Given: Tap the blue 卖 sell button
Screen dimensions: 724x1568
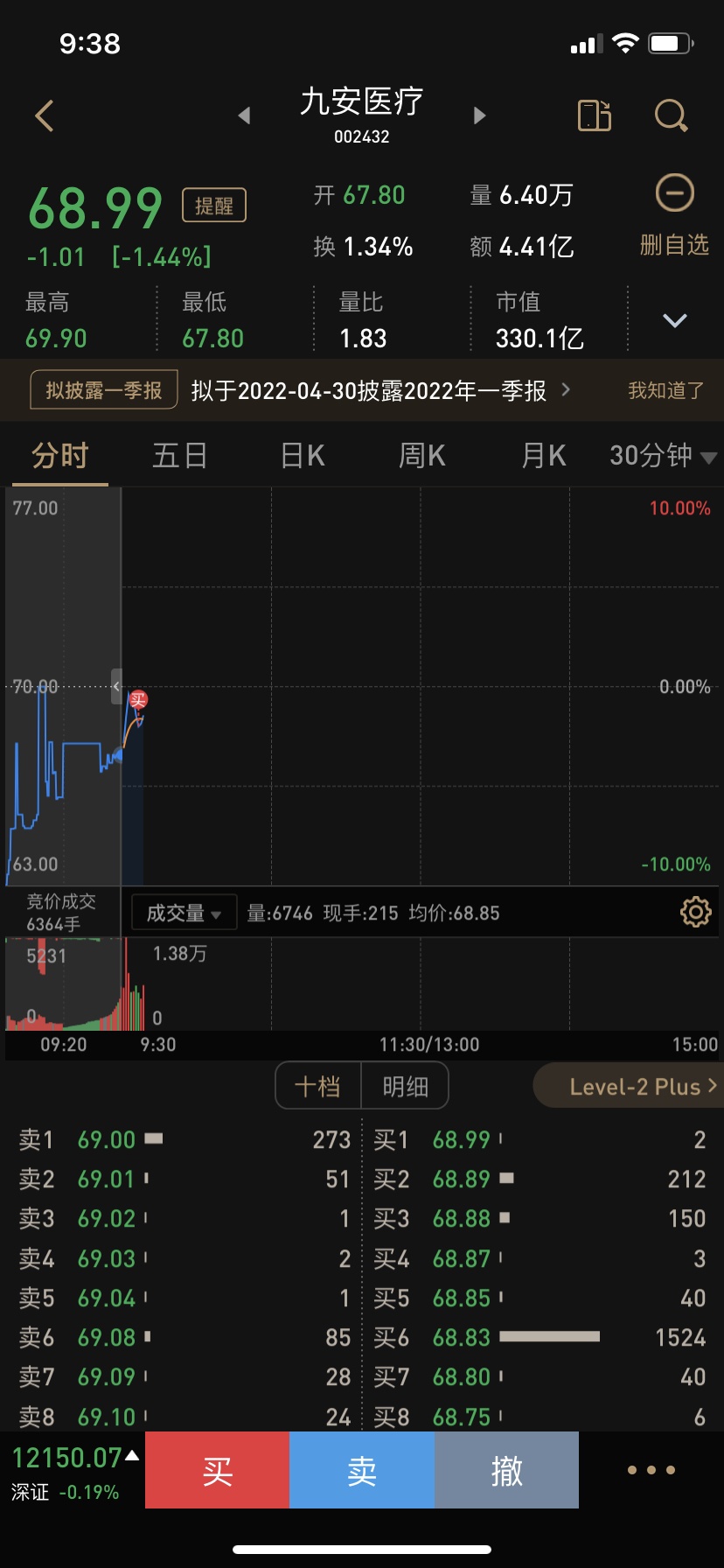Looking at the screenshot, I should [x=362, y=1470].
